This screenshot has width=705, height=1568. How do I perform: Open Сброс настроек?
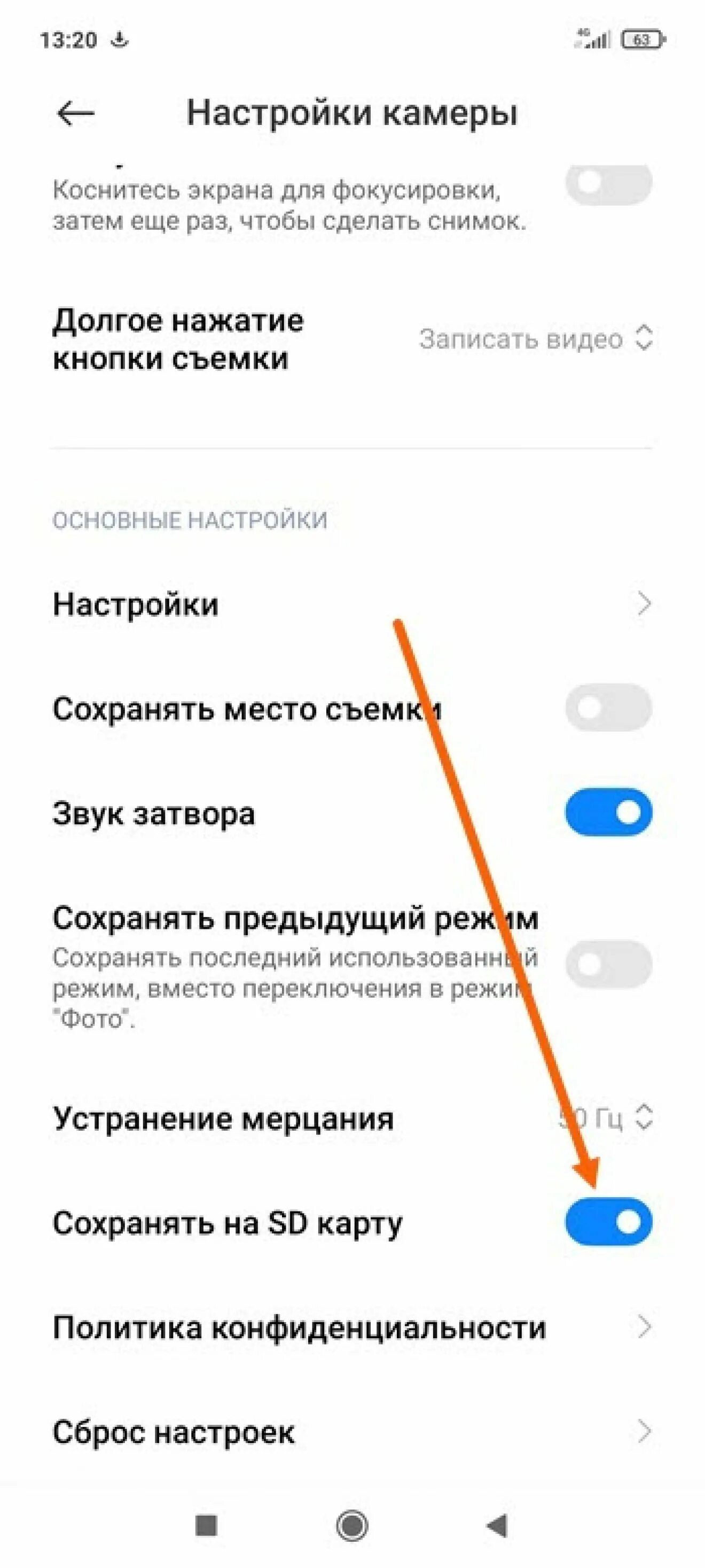click(352, 1432)
